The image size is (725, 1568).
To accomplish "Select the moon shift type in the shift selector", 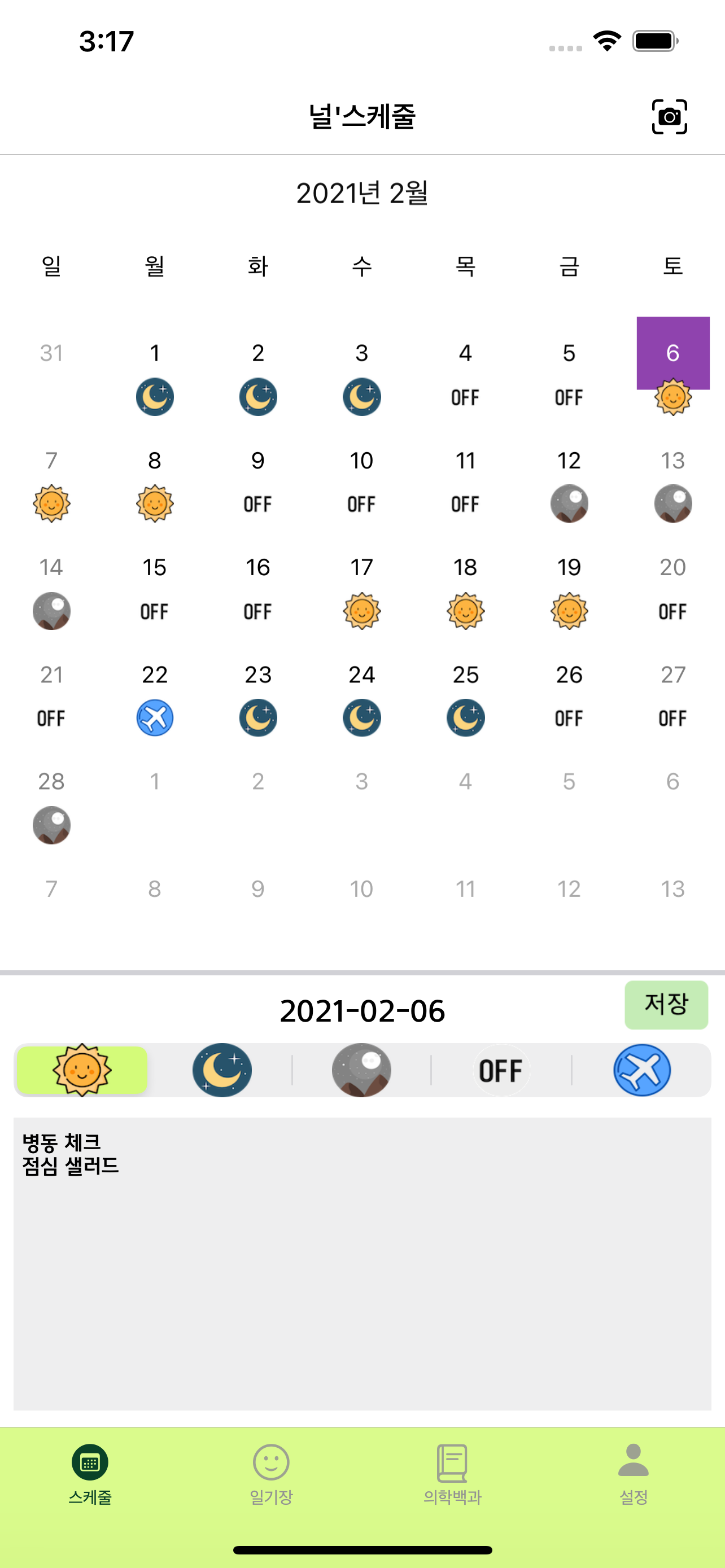I will 221,1070.
